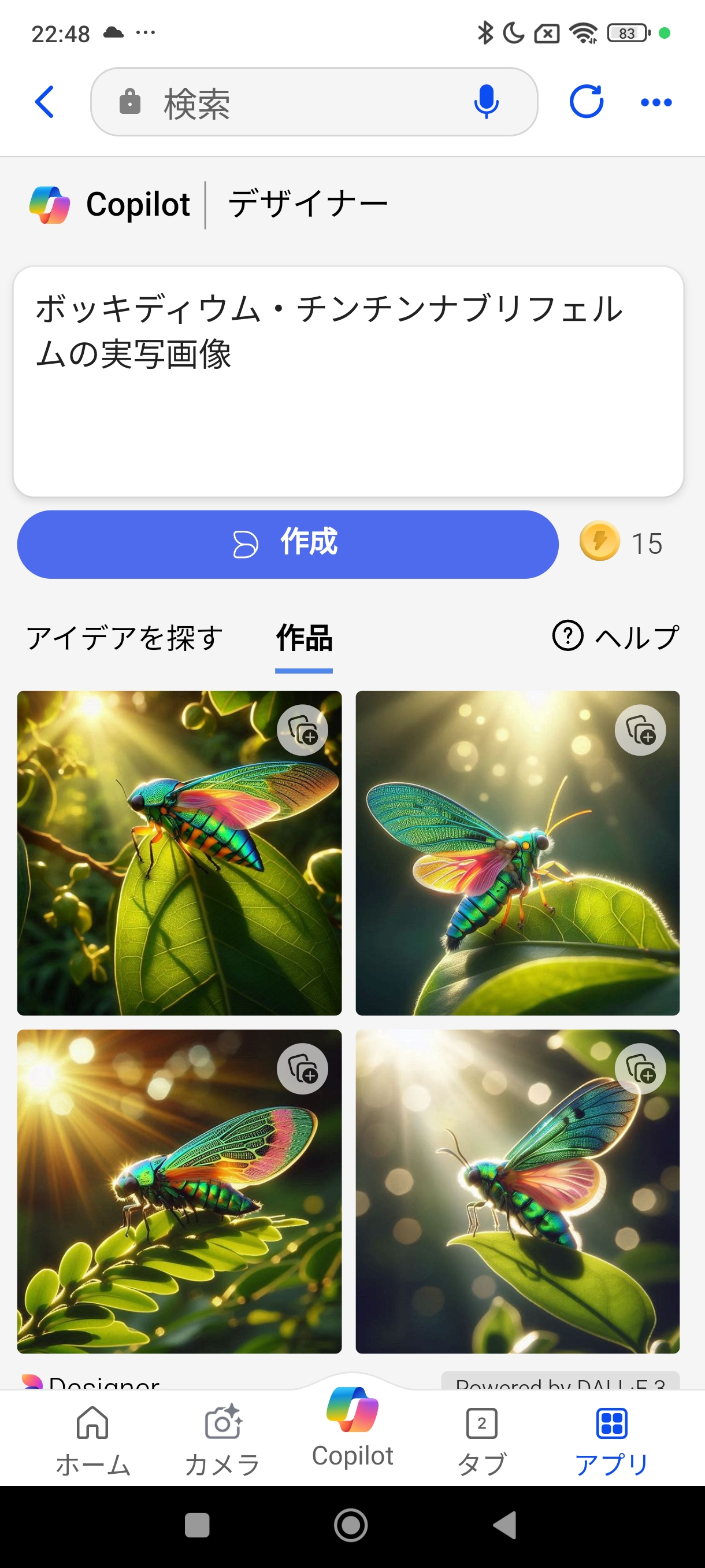Image resolution: width=705 pixels, height=1568 pixels.
Task: Open the three-dot overflow menu
Action: tap(656, 102)
